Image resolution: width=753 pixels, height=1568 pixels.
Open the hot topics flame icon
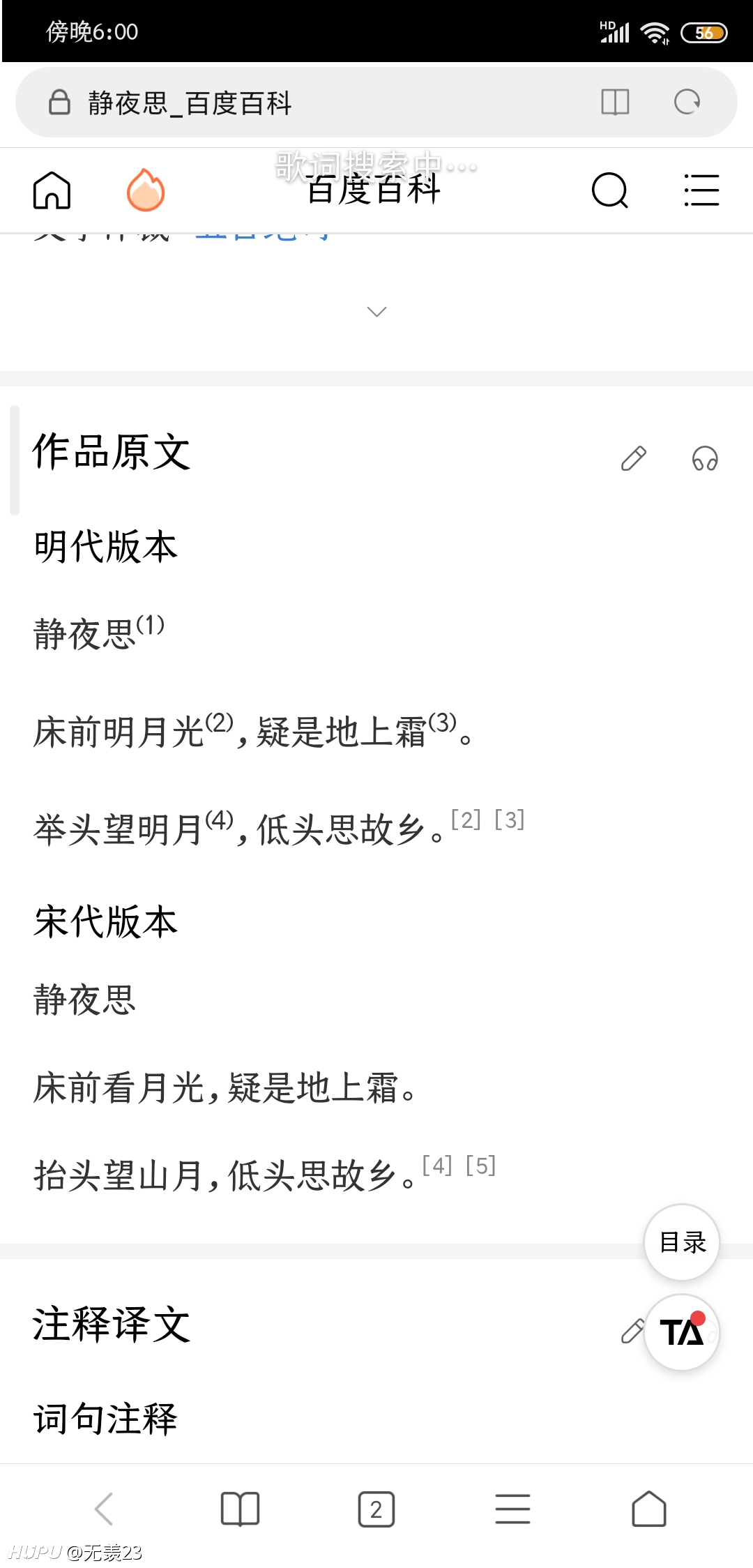click(x=146, y=190)
